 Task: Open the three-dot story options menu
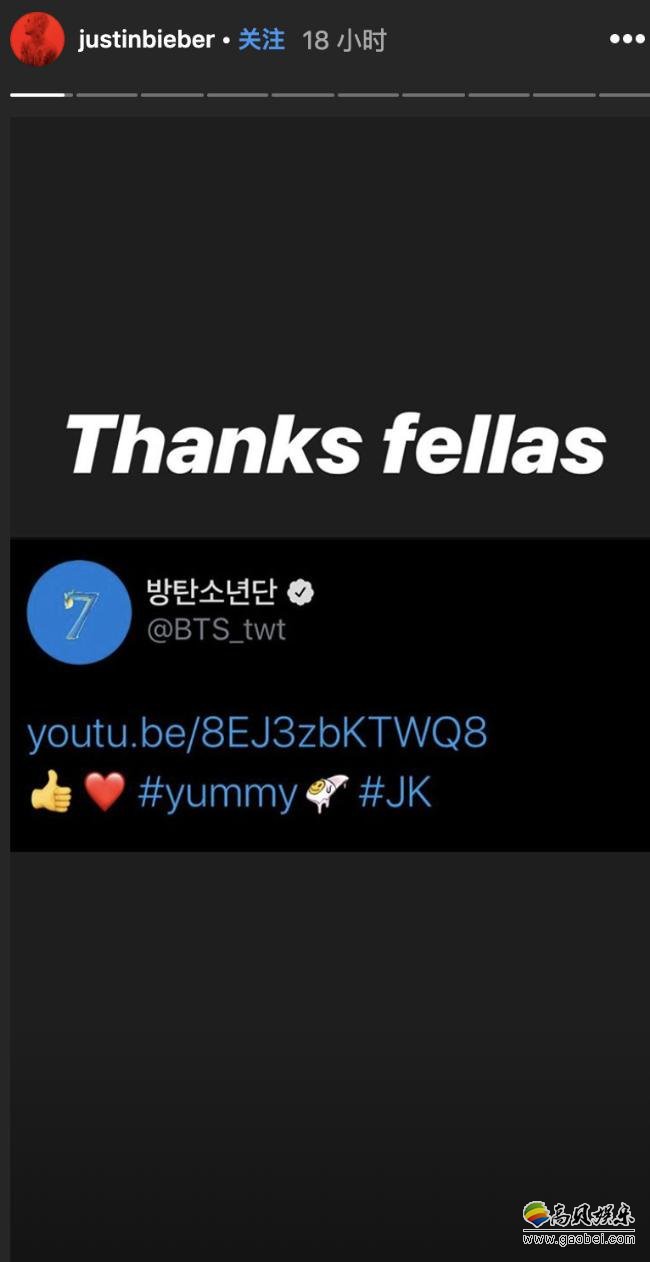pos(627,40)
